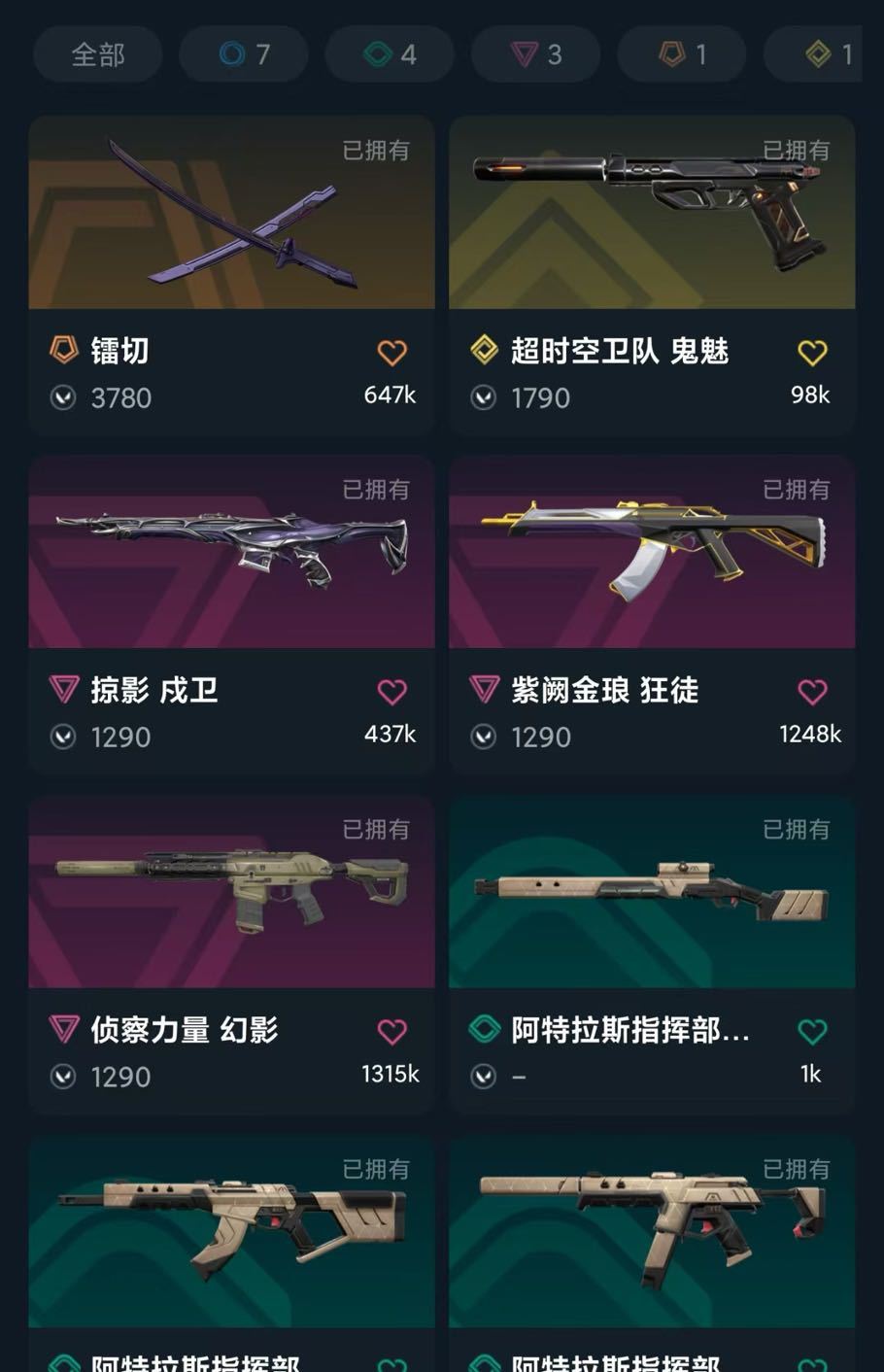Like the 阿特拉斯指挥部 skin with 1k likes
Image resolution: width=884 pixels, height=1372 pixels.
tap(812, 1032)
